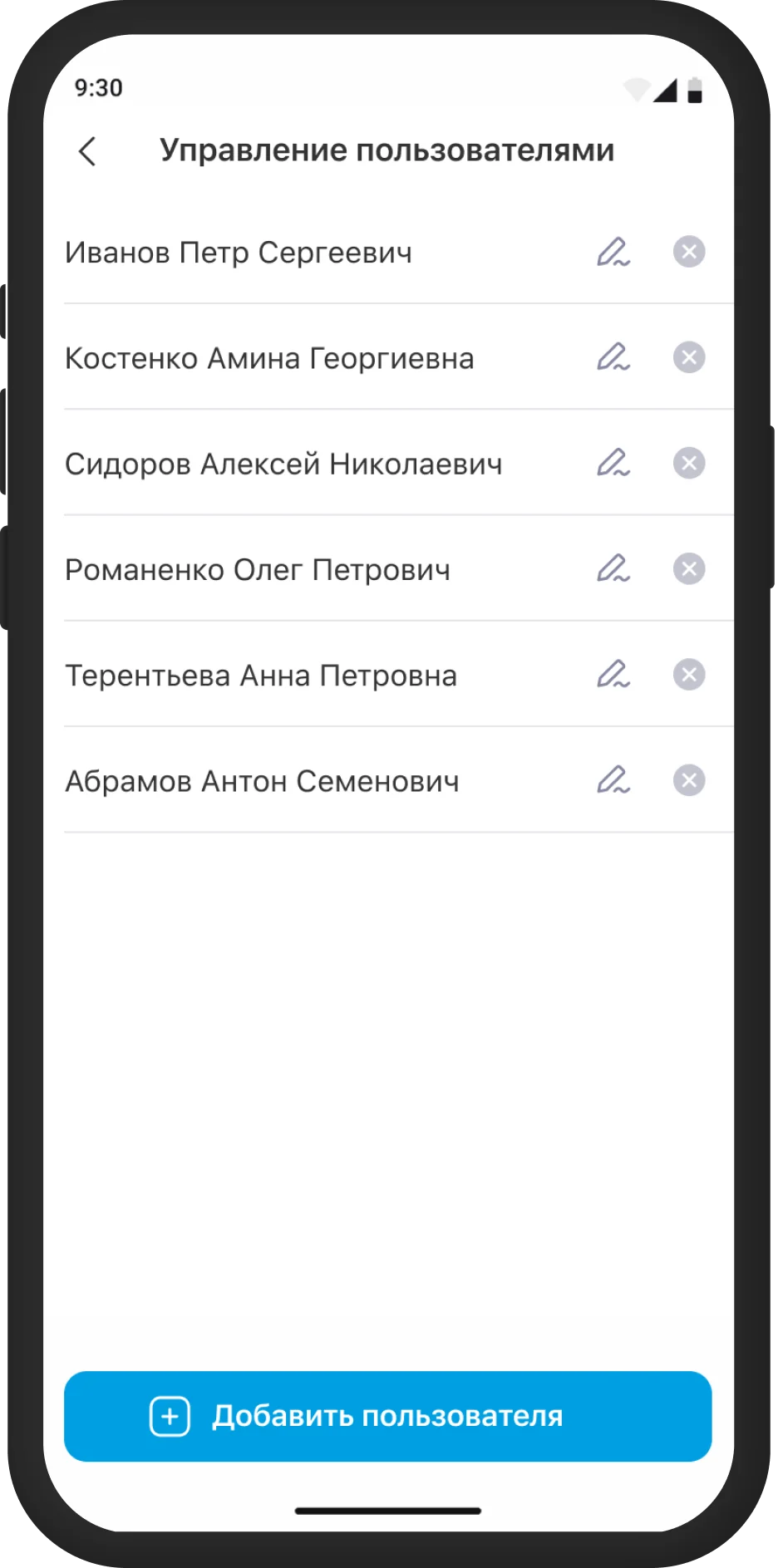Delete user Костенко Амина Георгиевна

(x=689, y=357)
